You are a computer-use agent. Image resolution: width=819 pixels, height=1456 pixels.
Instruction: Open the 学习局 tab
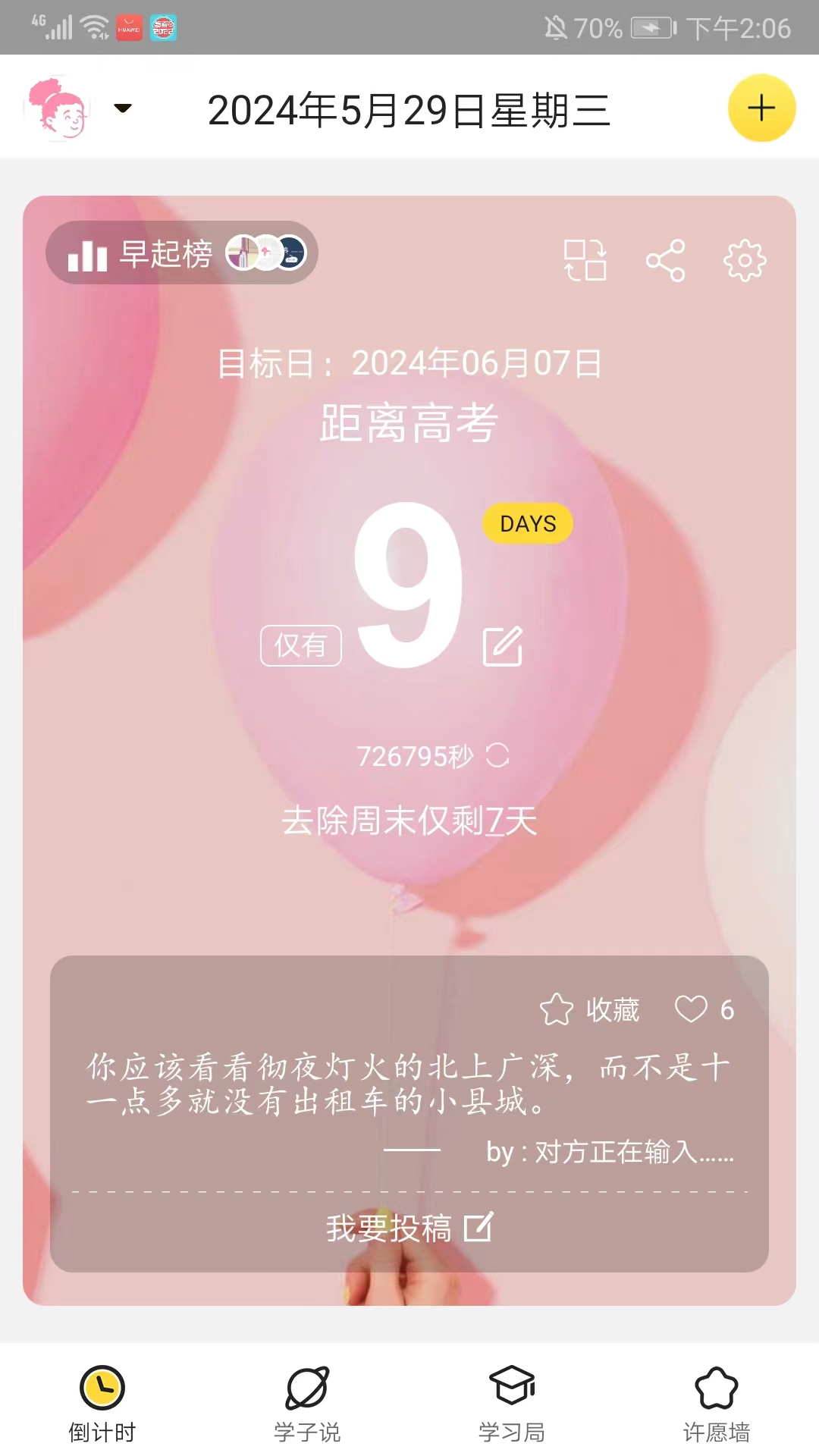click(512, 1403)
